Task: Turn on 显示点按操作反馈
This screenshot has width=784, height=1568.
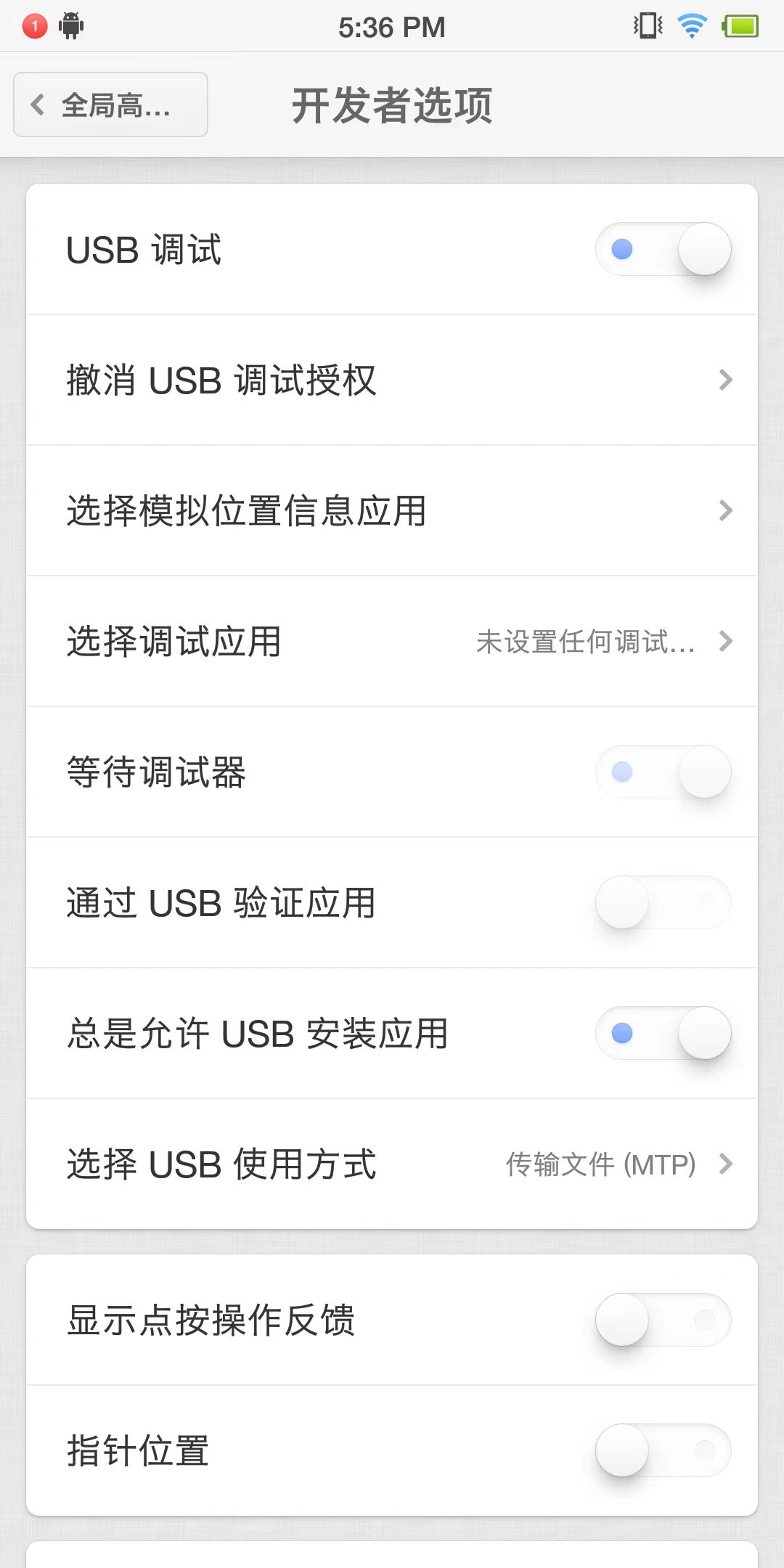Action: [x=663, y=1319]
